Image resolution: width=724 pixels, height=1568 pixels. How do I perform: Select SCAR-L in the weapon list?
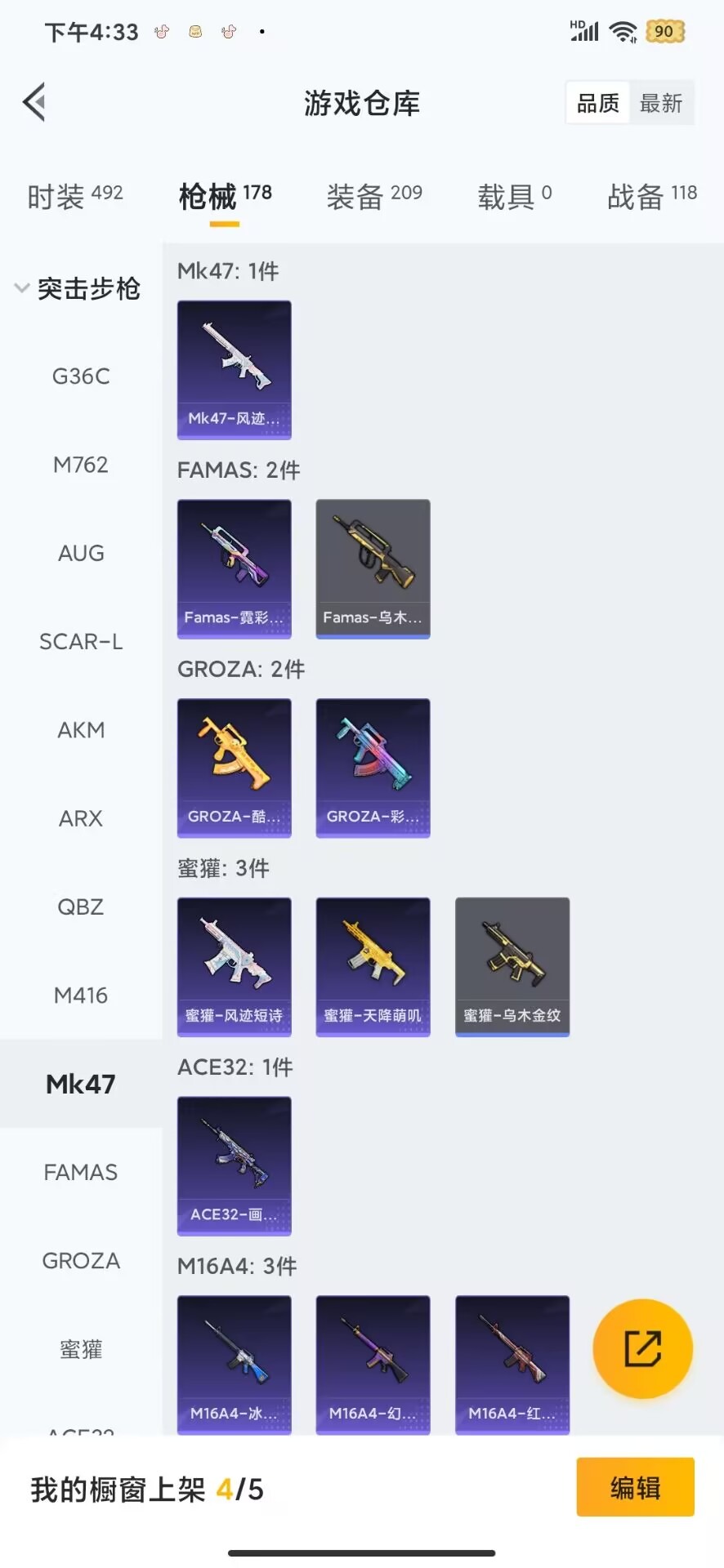[x=81, y=642]
